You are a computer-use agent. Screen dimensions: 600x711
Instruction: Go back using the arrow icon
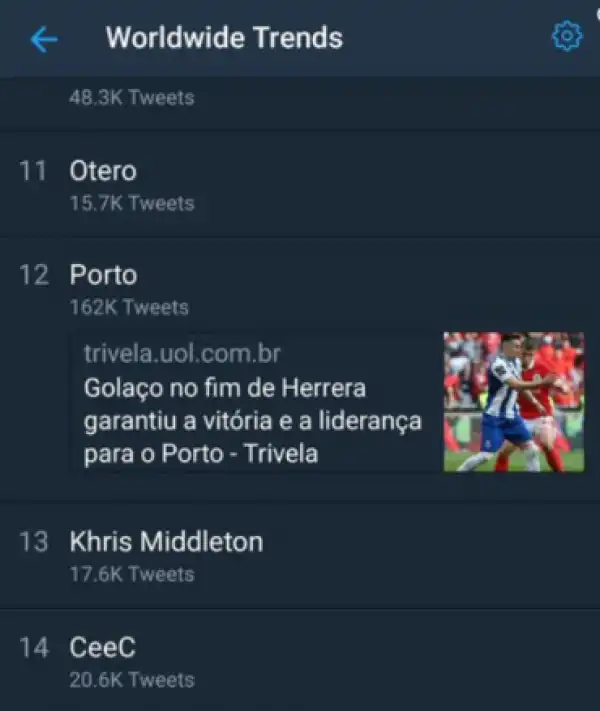[44, 39]
